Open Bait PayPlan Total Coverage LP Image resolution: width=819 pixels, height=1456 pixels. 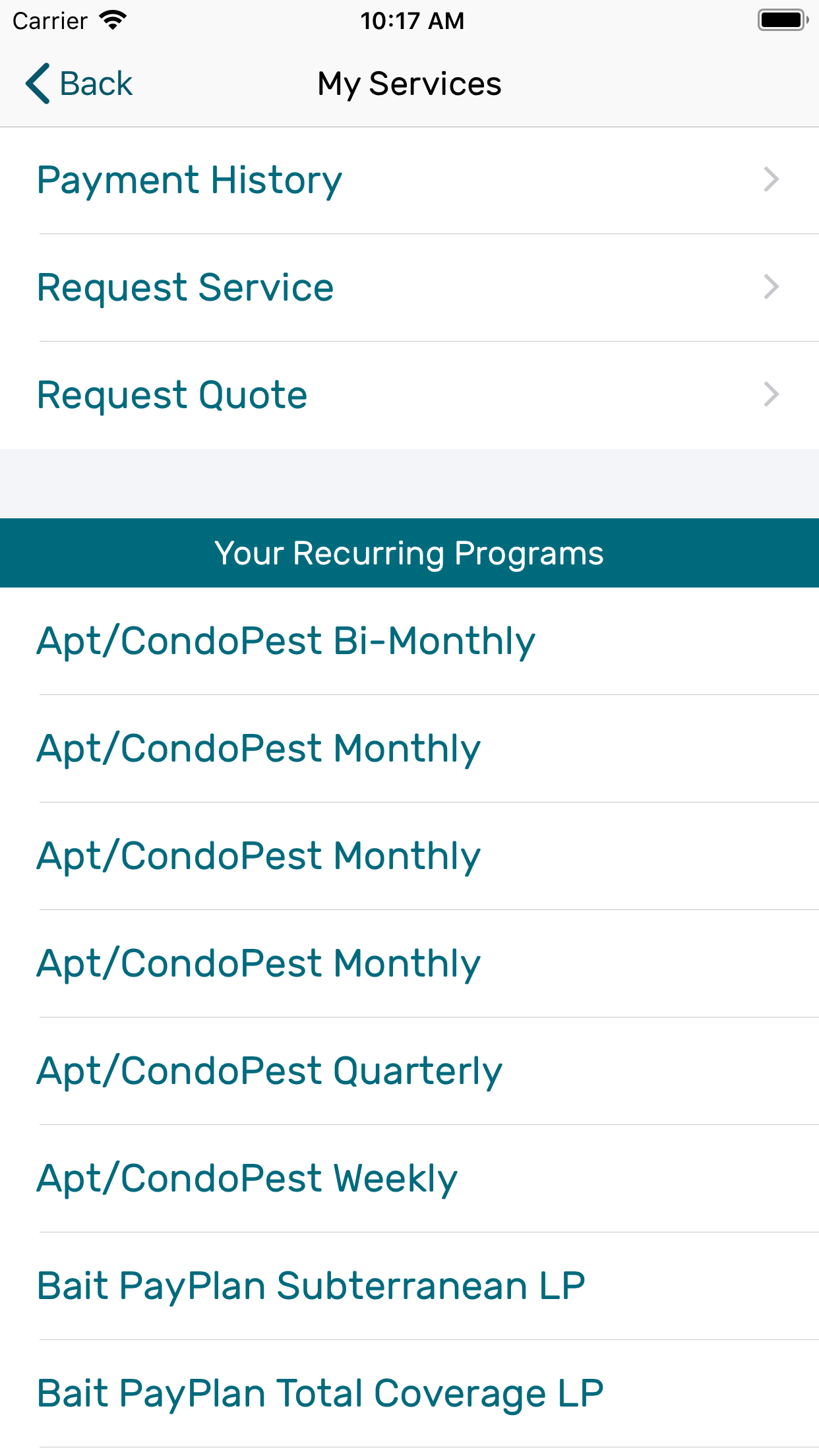[x=409, y=1392]
